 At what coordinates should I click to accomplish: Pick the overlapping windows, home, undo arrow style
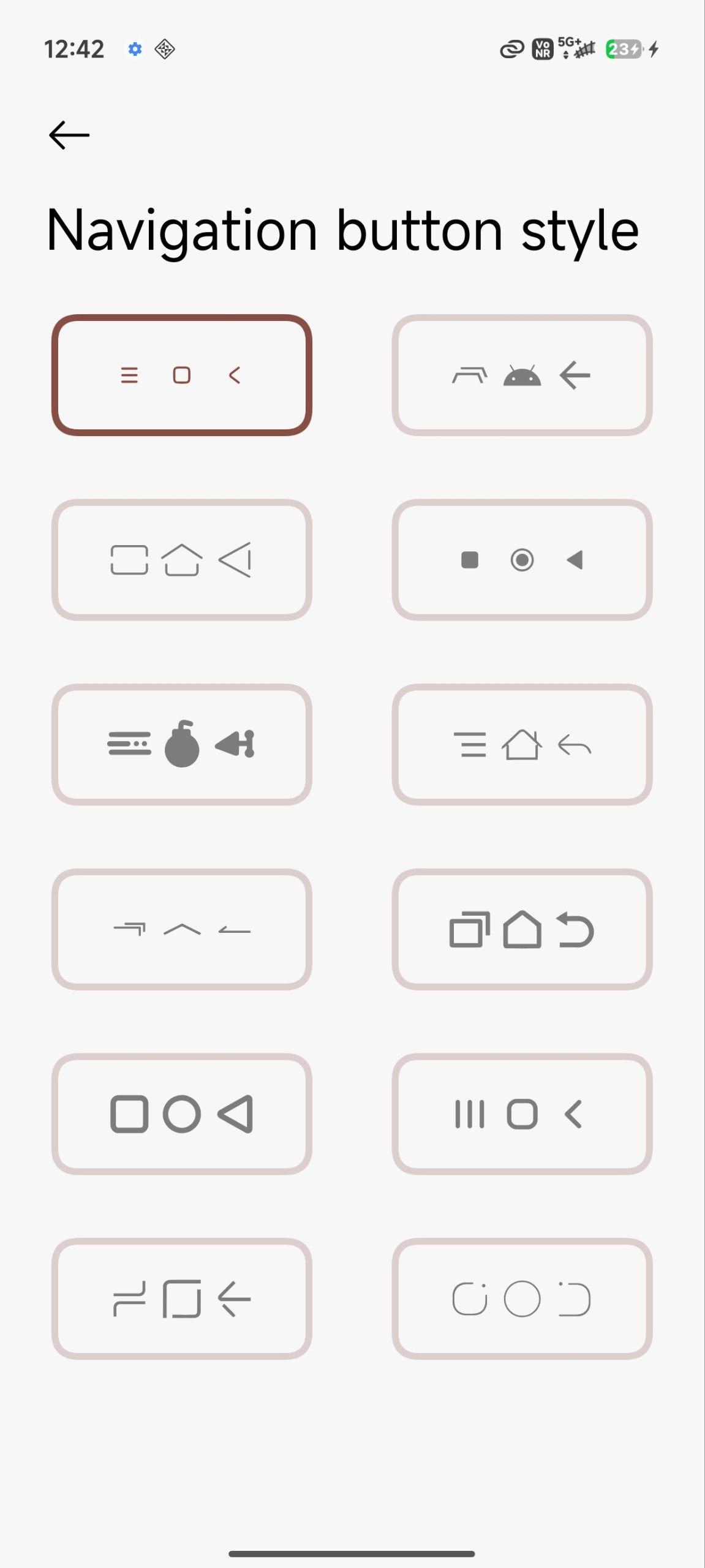[x=522, y=929]
